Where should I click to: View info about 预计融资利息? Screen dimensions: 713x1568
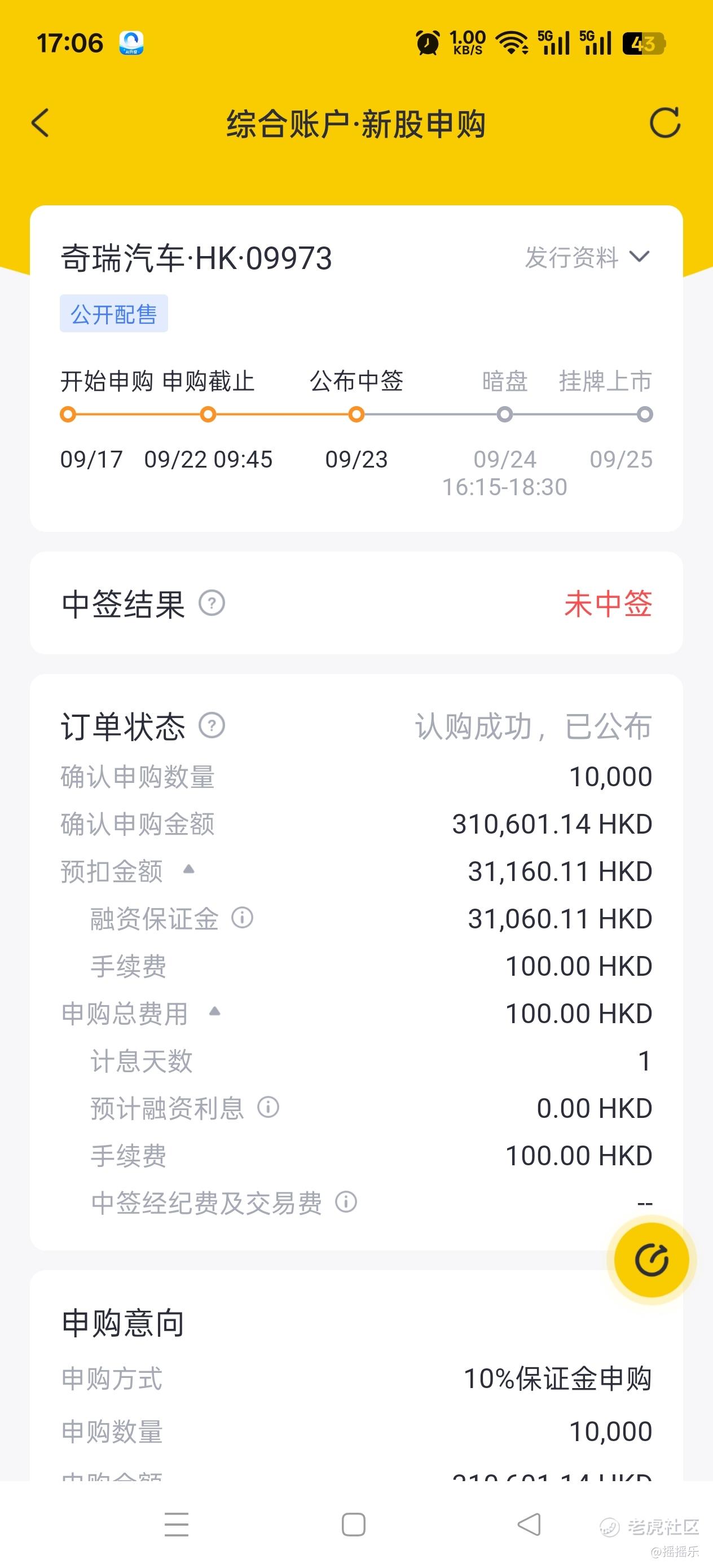(x=268, y=1107)
